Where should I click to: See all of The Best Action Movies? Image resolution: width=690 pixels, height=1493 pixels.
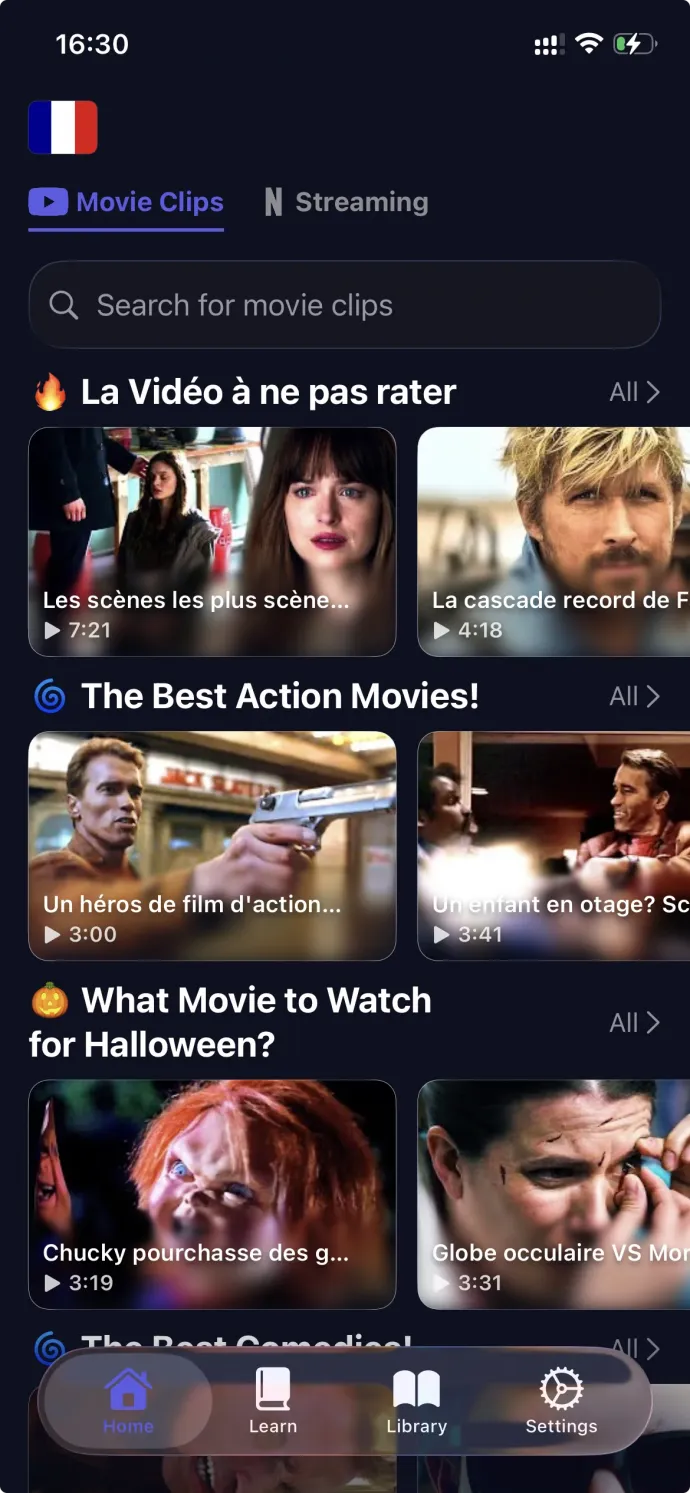click(x=635, y=696)
